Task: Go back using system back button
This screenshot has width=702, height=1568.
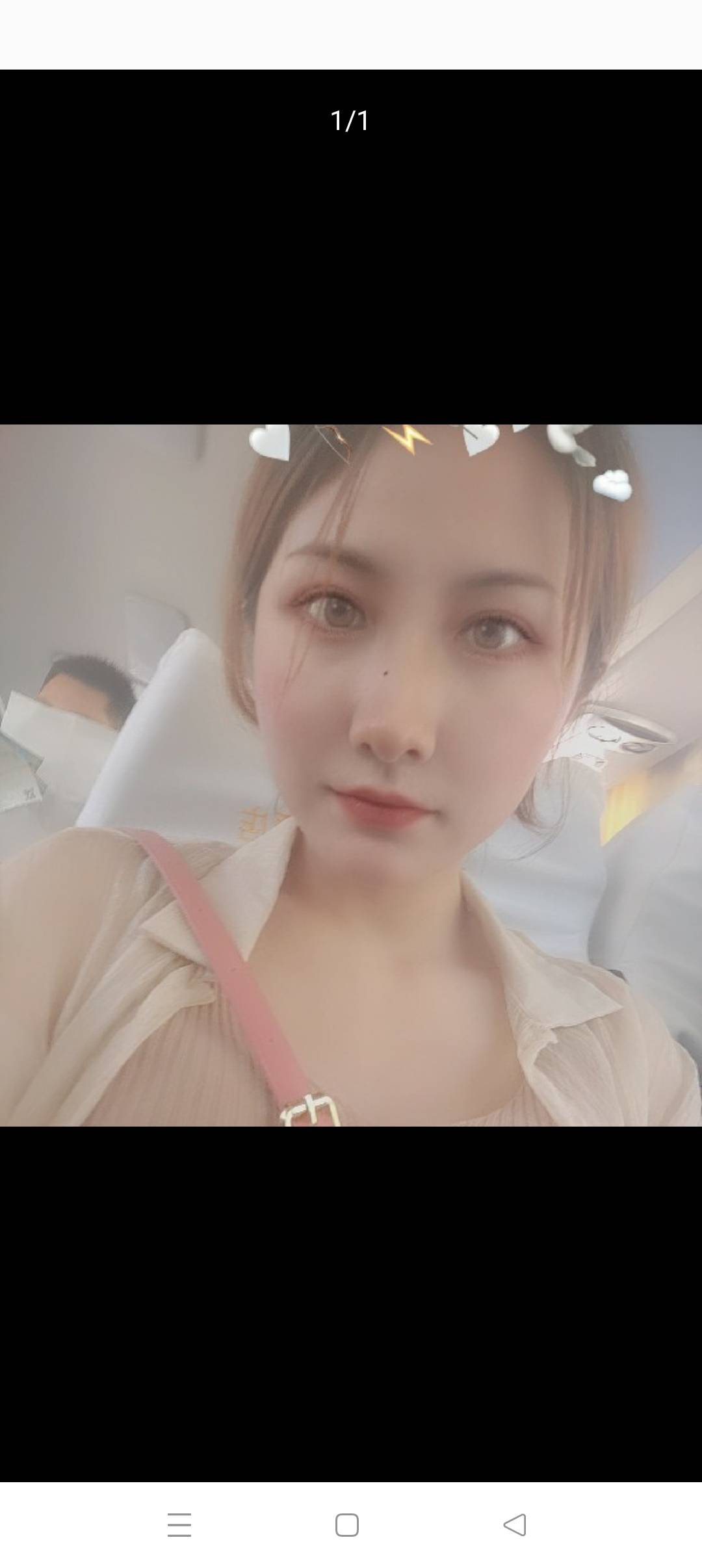Action: tap(515, 1524)
